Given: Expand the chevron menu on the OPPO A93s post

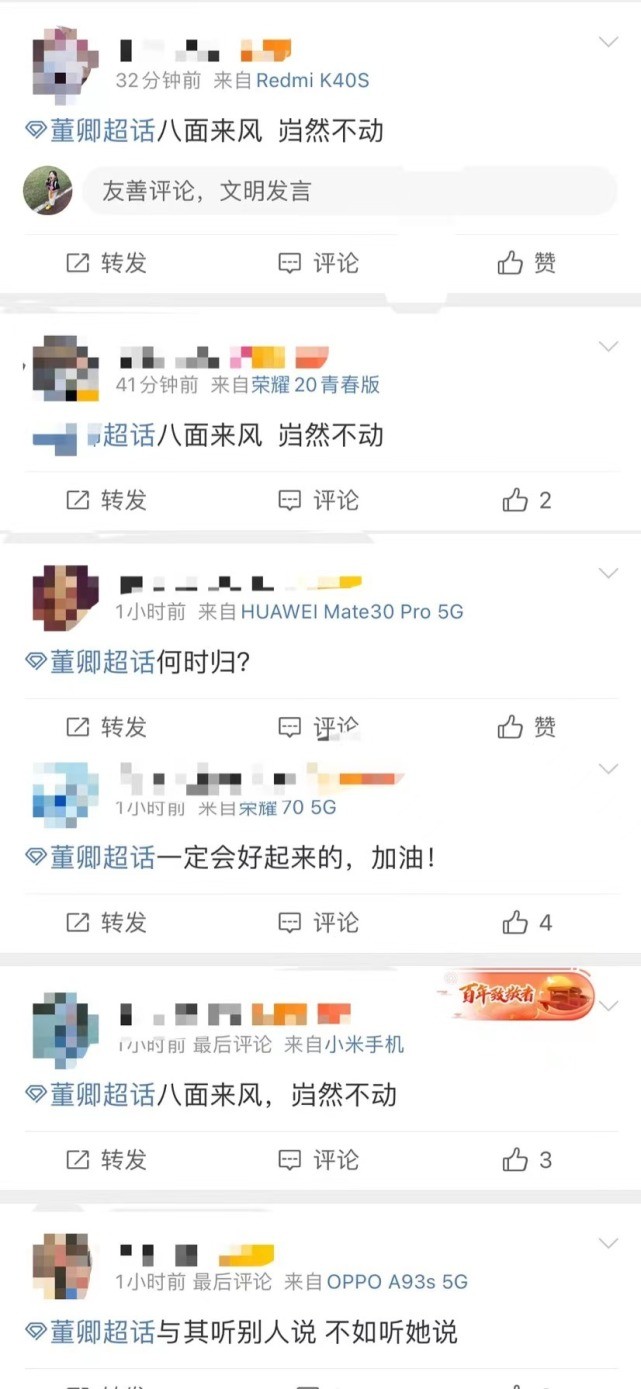Looking at the screenshot, I should [608, 1243].
